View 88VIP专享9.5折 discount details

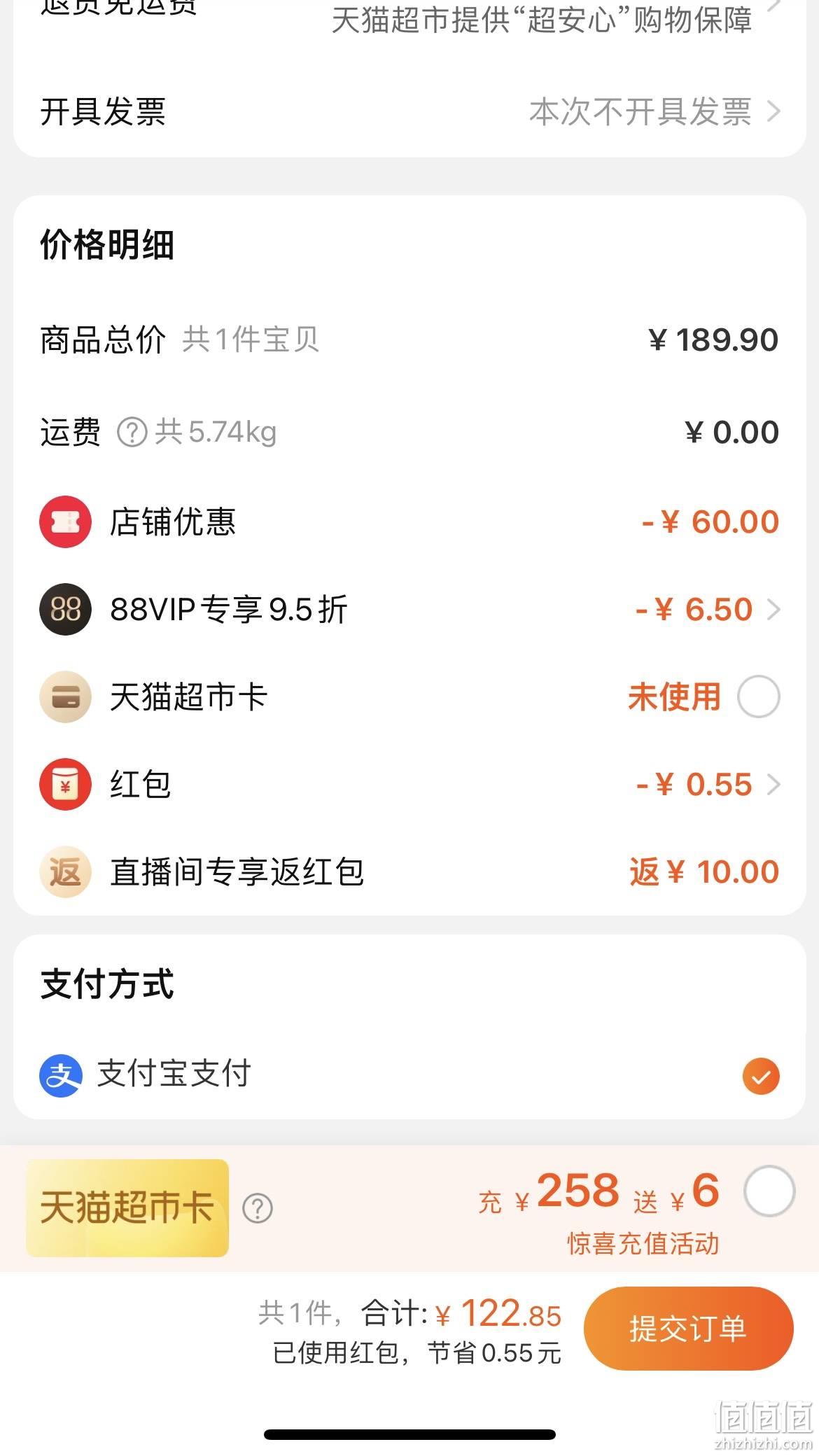(409, 609)
